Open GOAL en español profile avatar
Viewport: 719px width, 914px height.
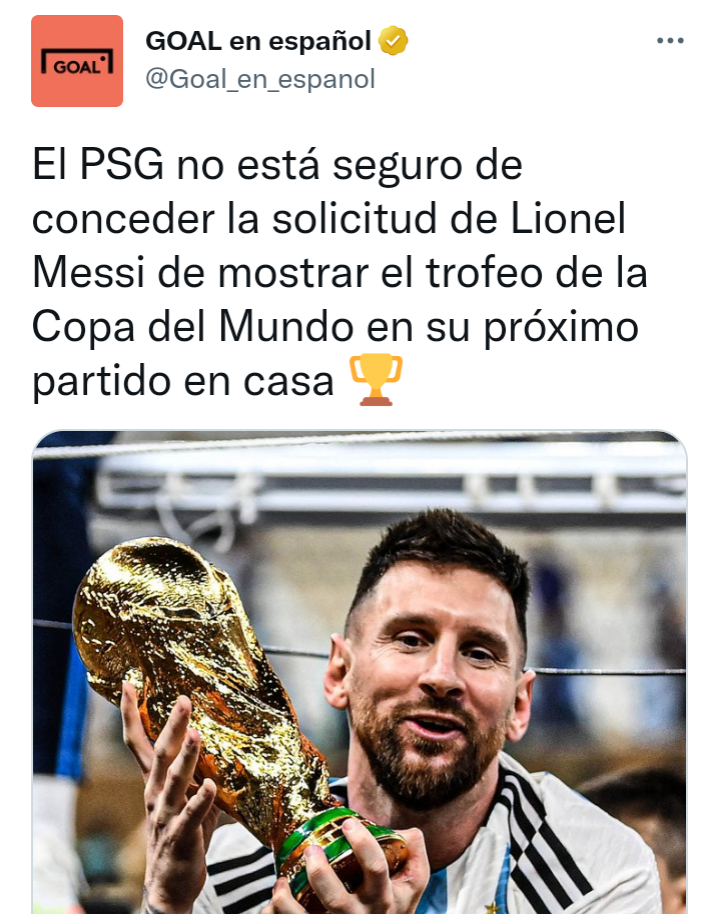[77, 61]
